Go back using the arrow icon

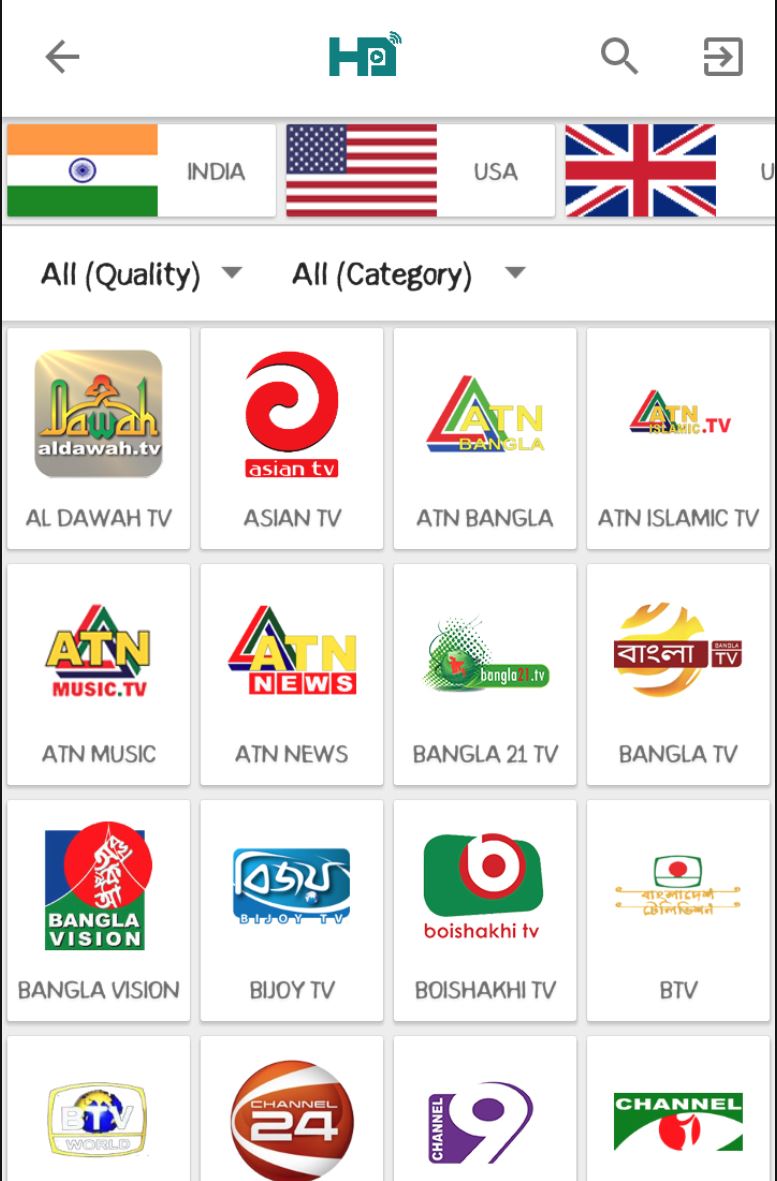click(62, 57)
